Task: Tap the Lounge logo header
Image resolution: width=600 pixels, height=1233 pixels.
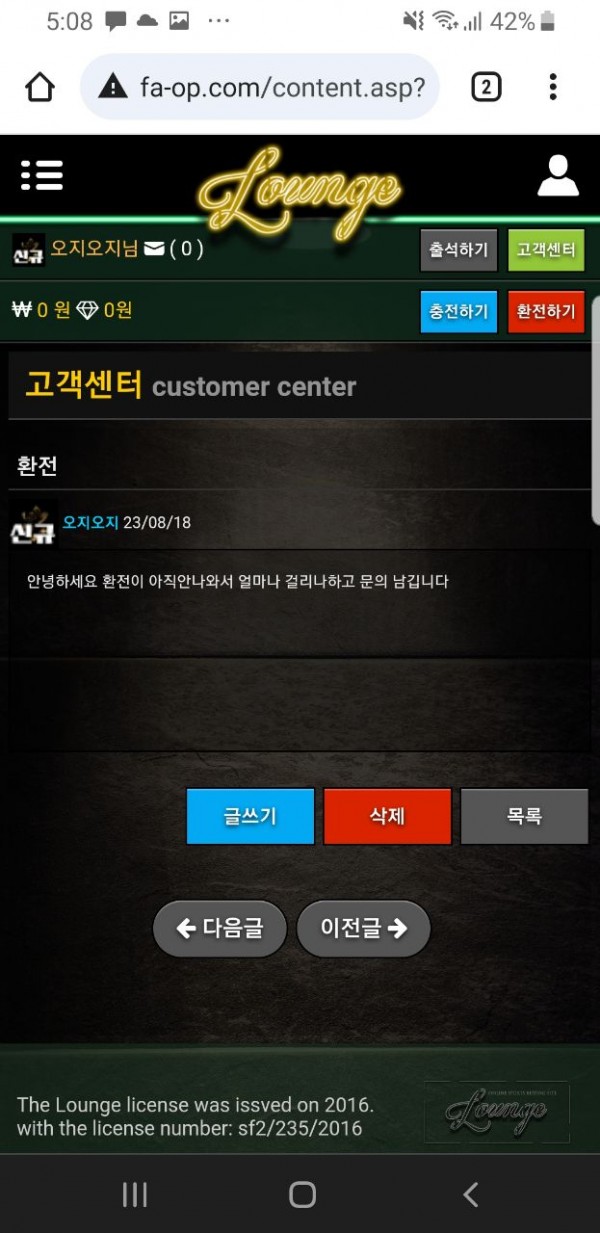Action: tap(298, 188)
